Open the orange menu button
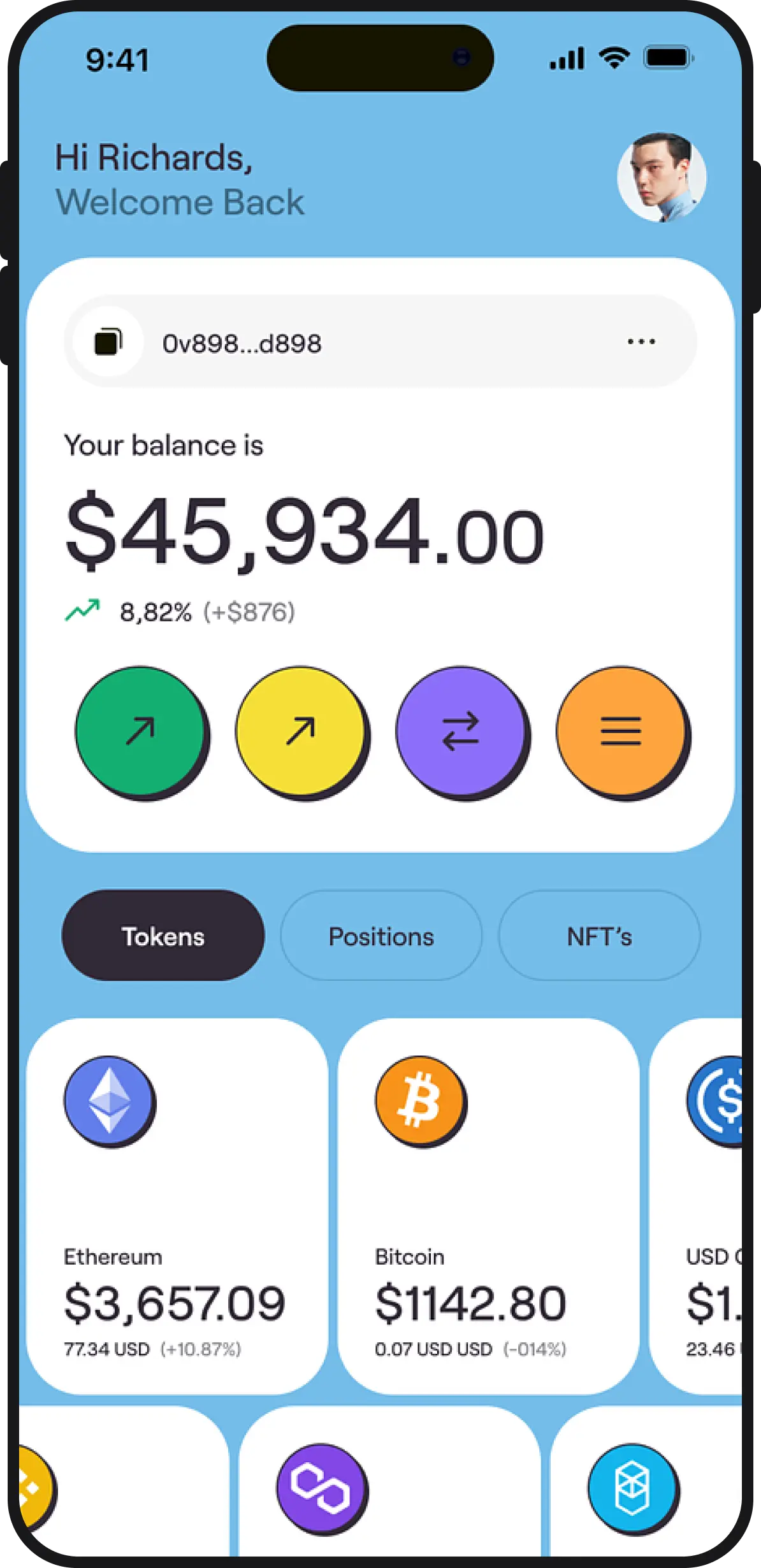The width and height of the screenshot is (761, 1568). click(x=621, y=731)
